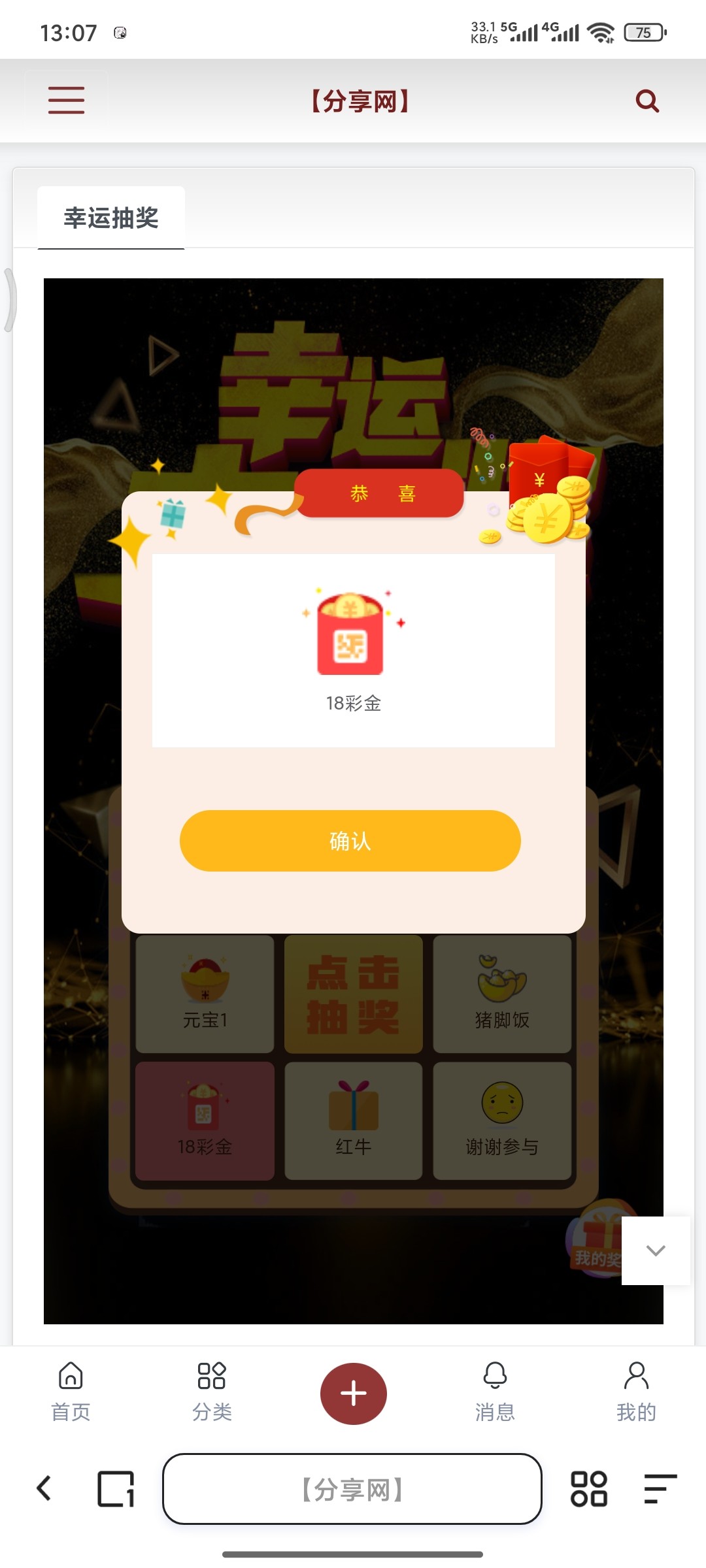Select the 幸运抽奖 tab

click(x=111, y=218)
